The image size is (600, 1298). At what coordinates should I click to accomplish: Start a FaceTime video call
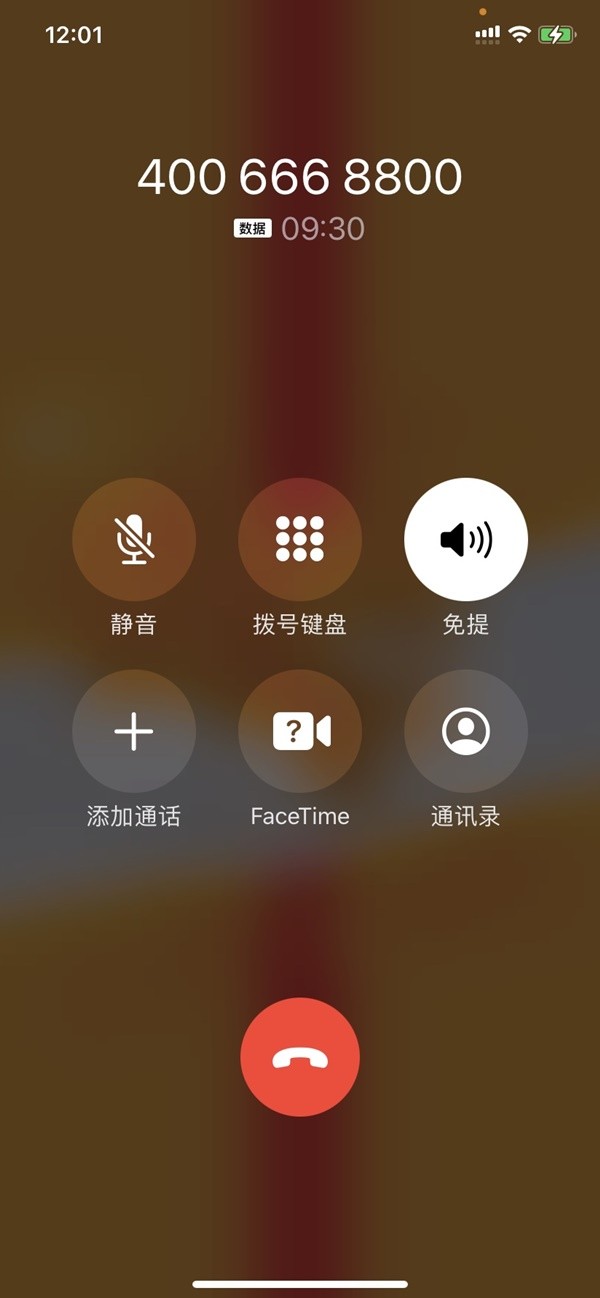coord(300,732)
